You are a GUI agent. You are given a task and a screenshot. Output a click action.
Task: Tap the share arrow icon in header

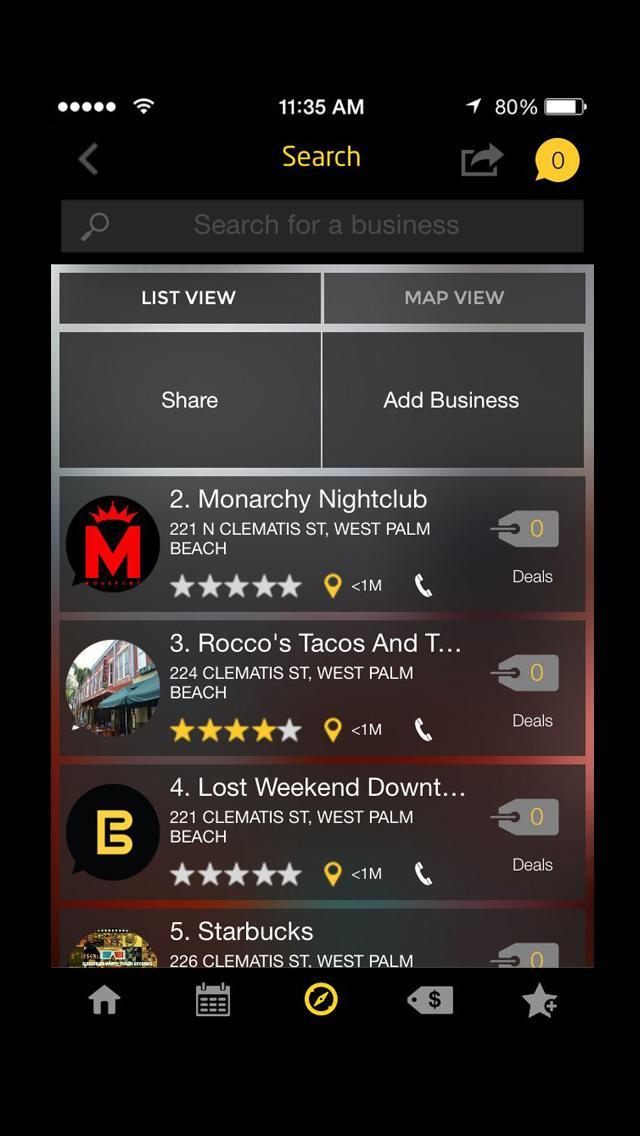481,160
